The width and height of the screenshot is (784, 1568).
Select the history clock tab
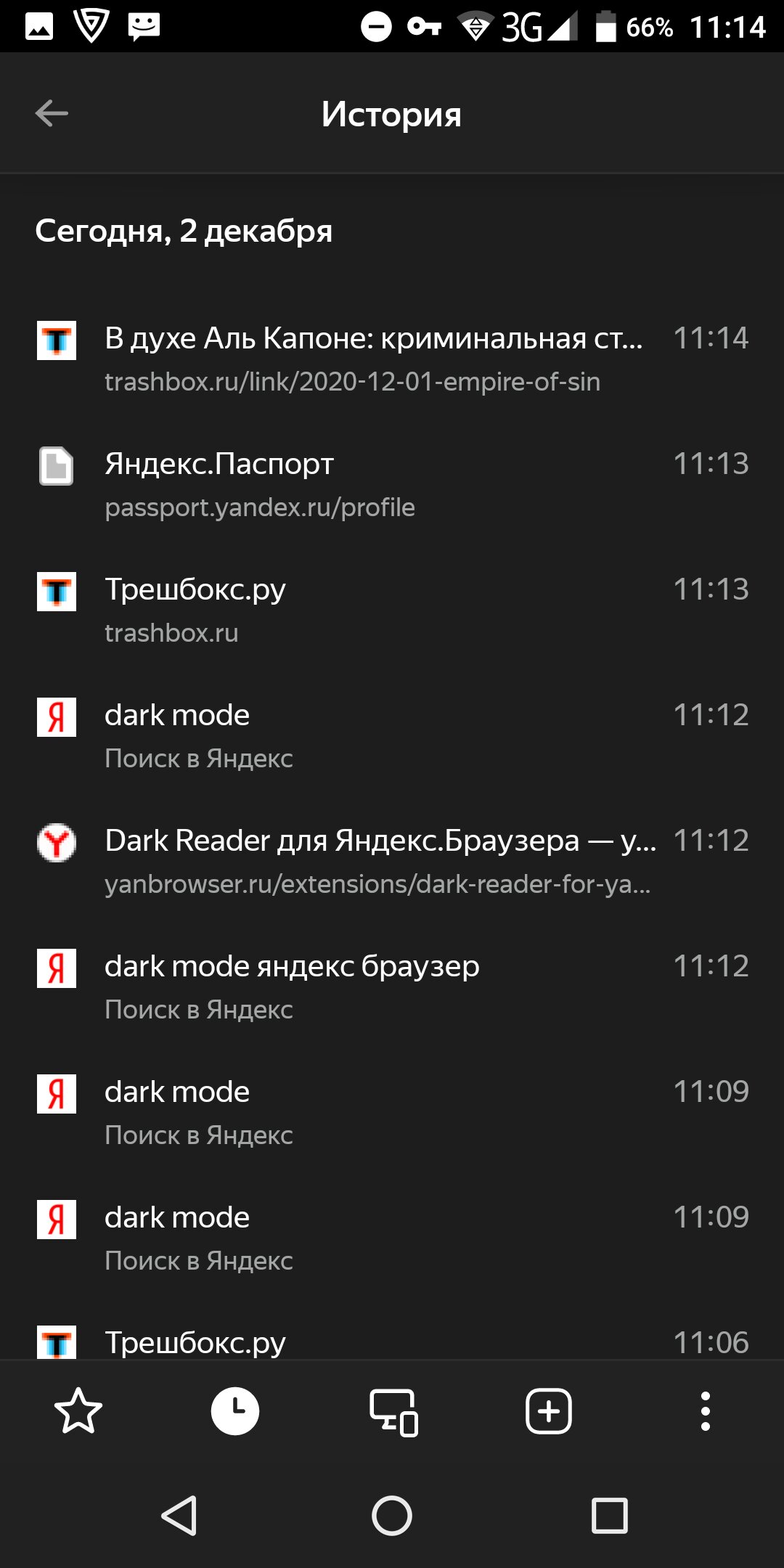pos(235,1411)
